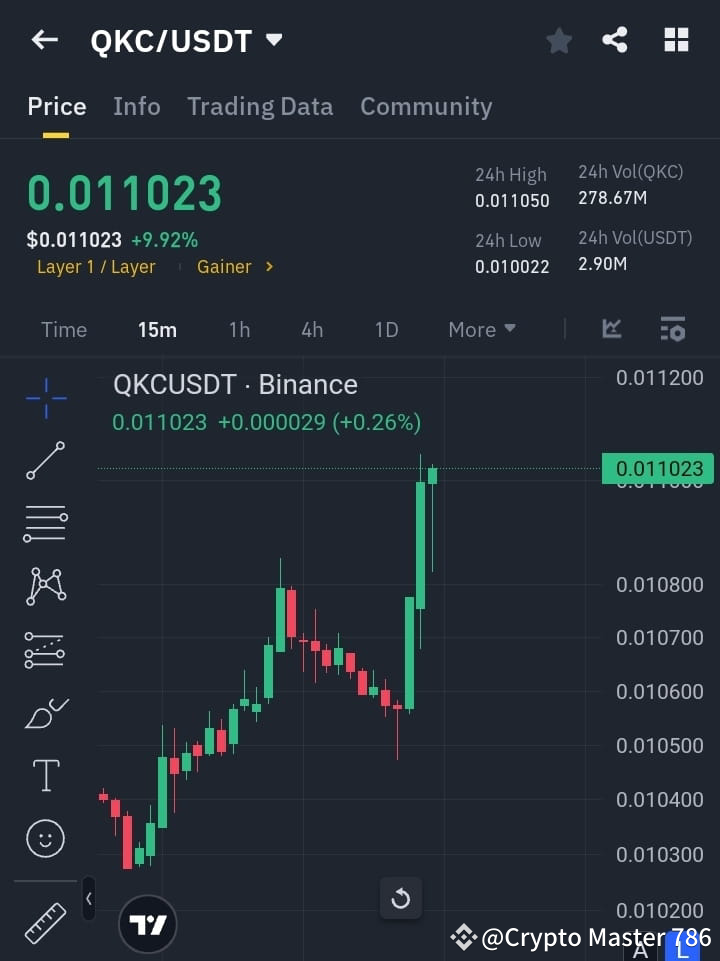Open the XABCD pattern tool

click(x=45, y=587)
